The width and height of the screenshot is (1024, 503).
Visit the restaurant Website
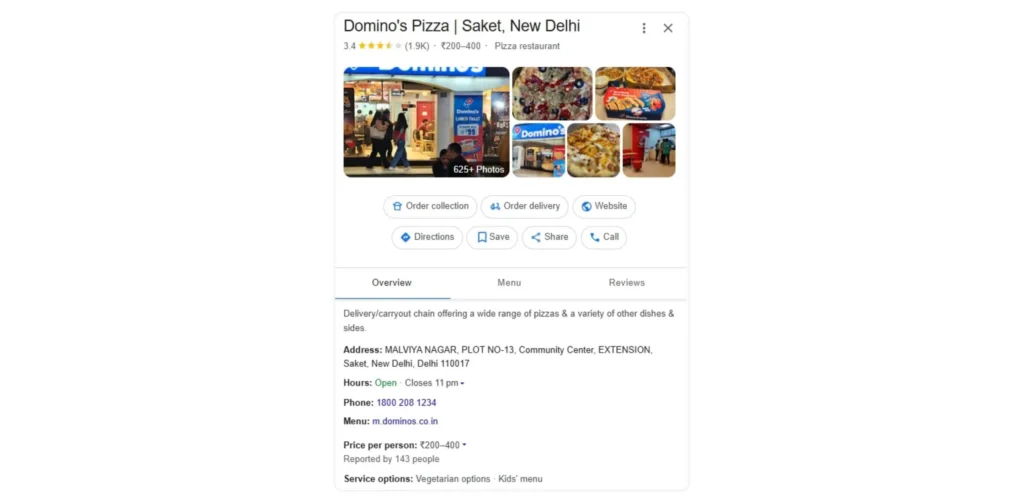(603, 207)
